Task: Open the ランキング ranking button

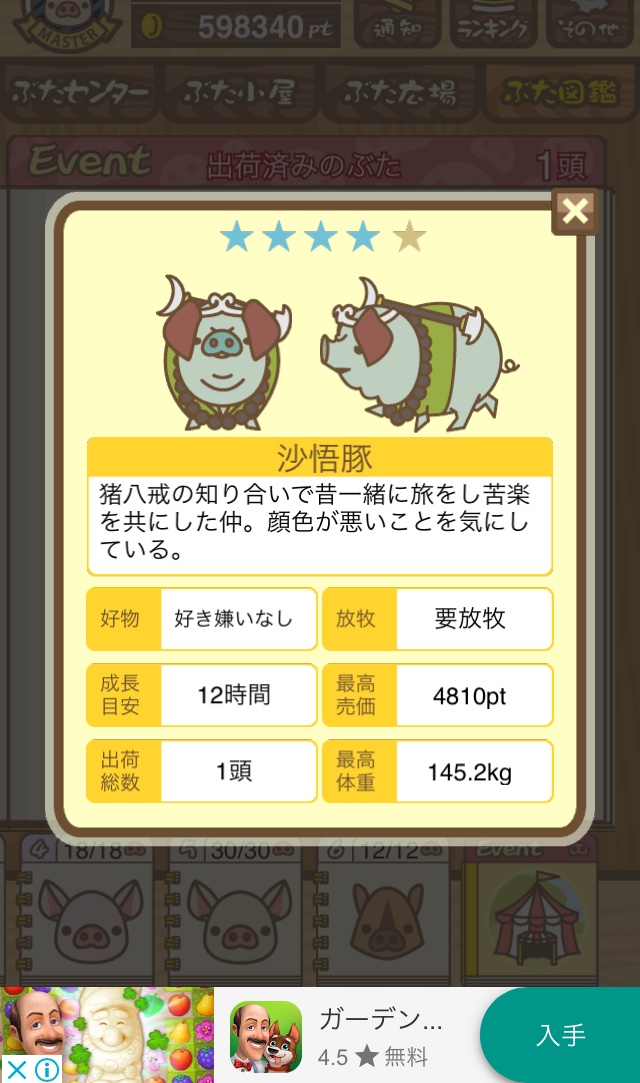Action: [492, 26]
